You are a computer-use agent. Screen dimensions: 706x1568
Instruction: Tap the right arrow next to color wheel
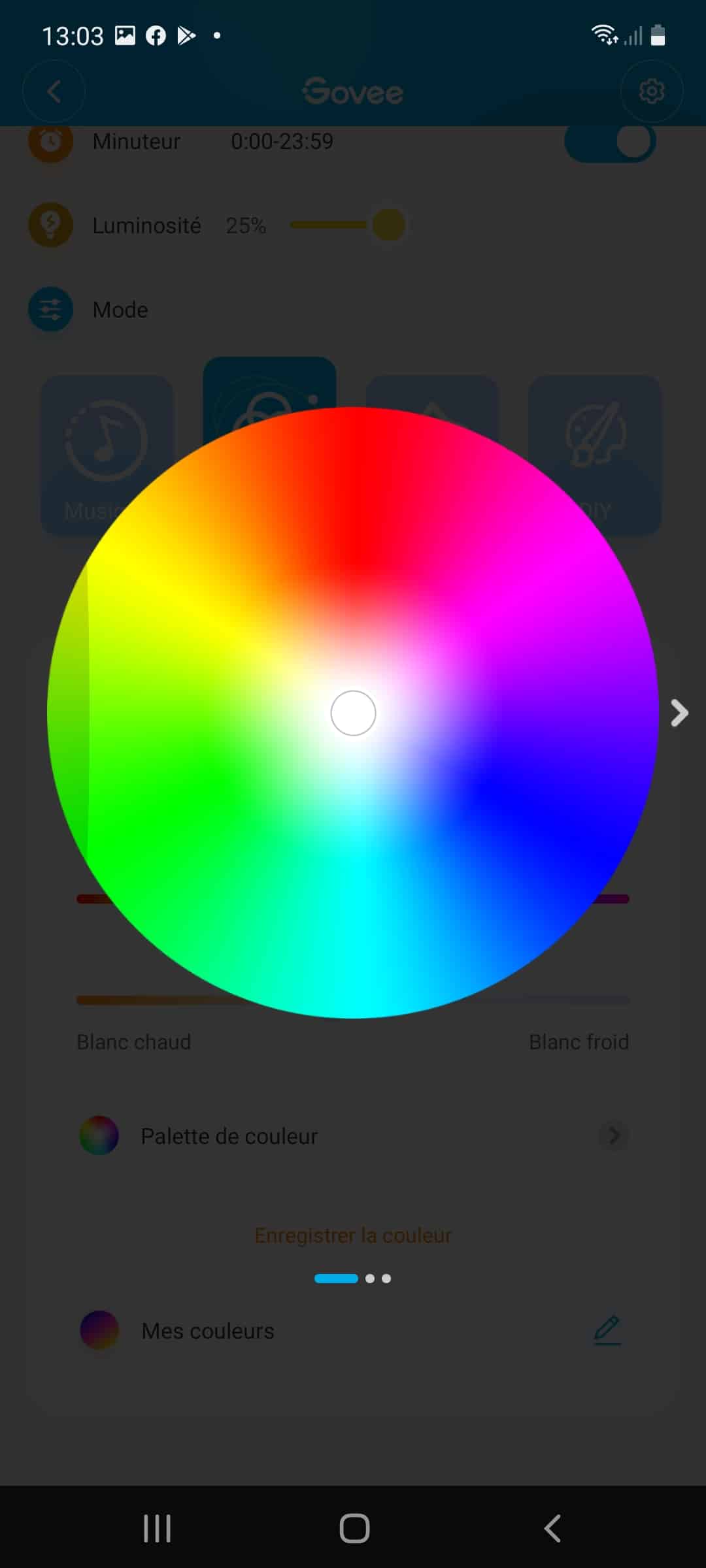680,713
